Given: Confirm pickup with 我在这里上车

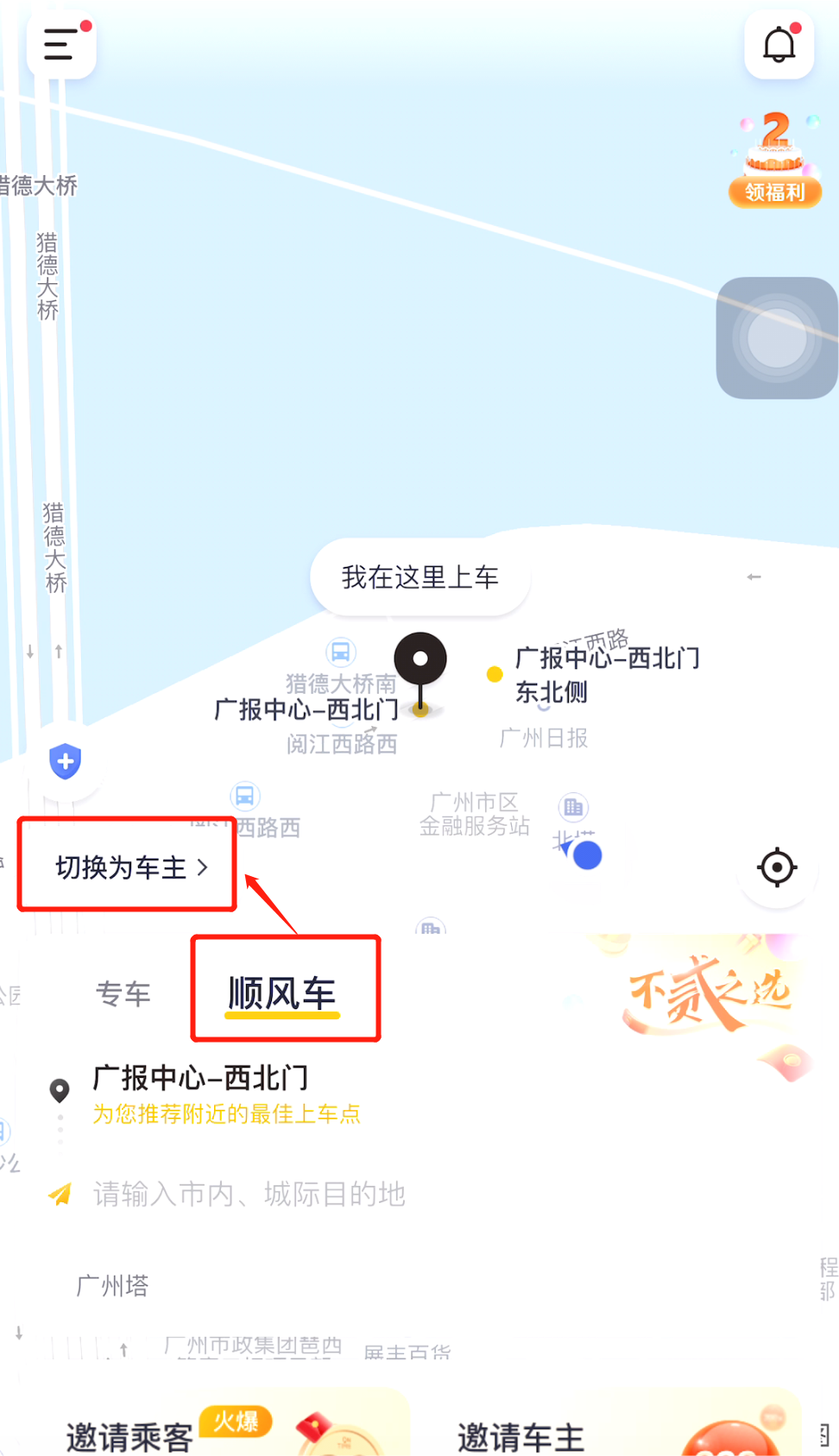Looking at the screenshot, I should 419,577.
